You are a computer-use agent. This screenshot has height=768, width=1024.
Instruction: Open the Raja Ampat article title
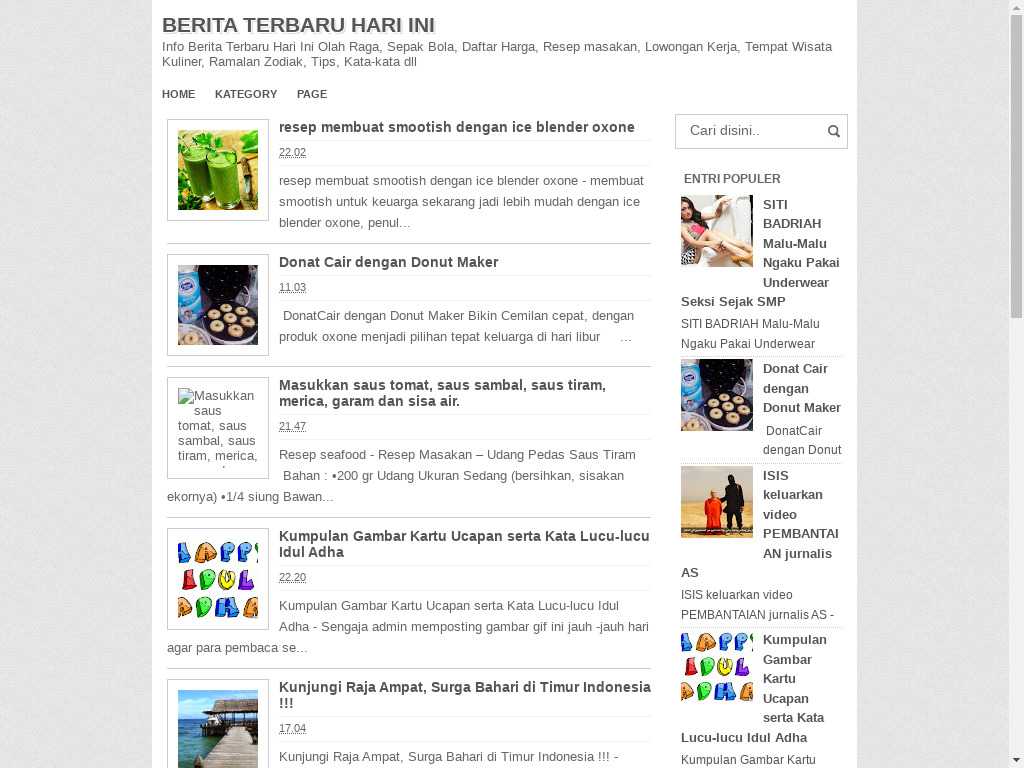tap(464, 695)
